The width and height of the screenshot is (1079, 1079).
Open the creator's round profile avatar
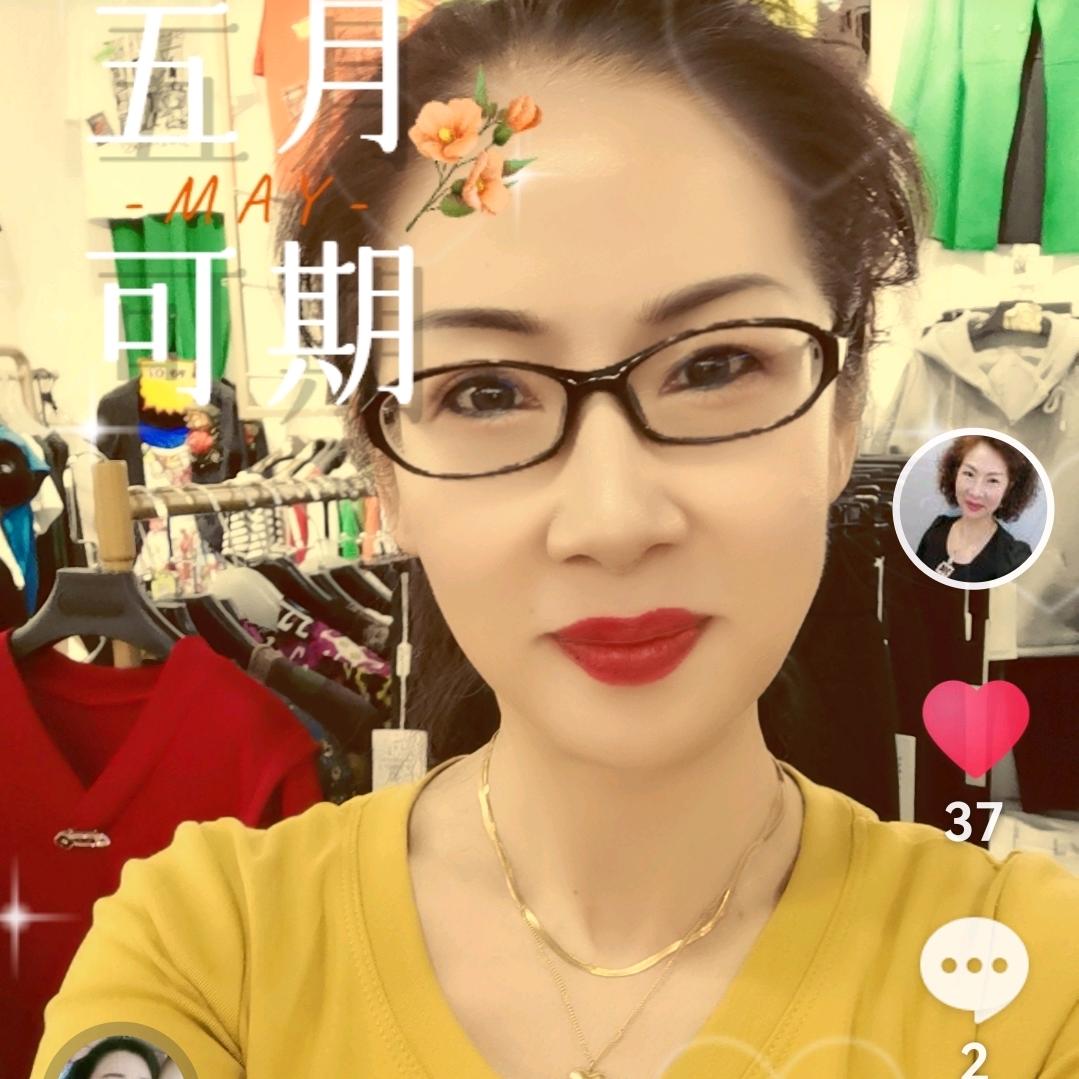pyautogui.click(x=972, y=509)
